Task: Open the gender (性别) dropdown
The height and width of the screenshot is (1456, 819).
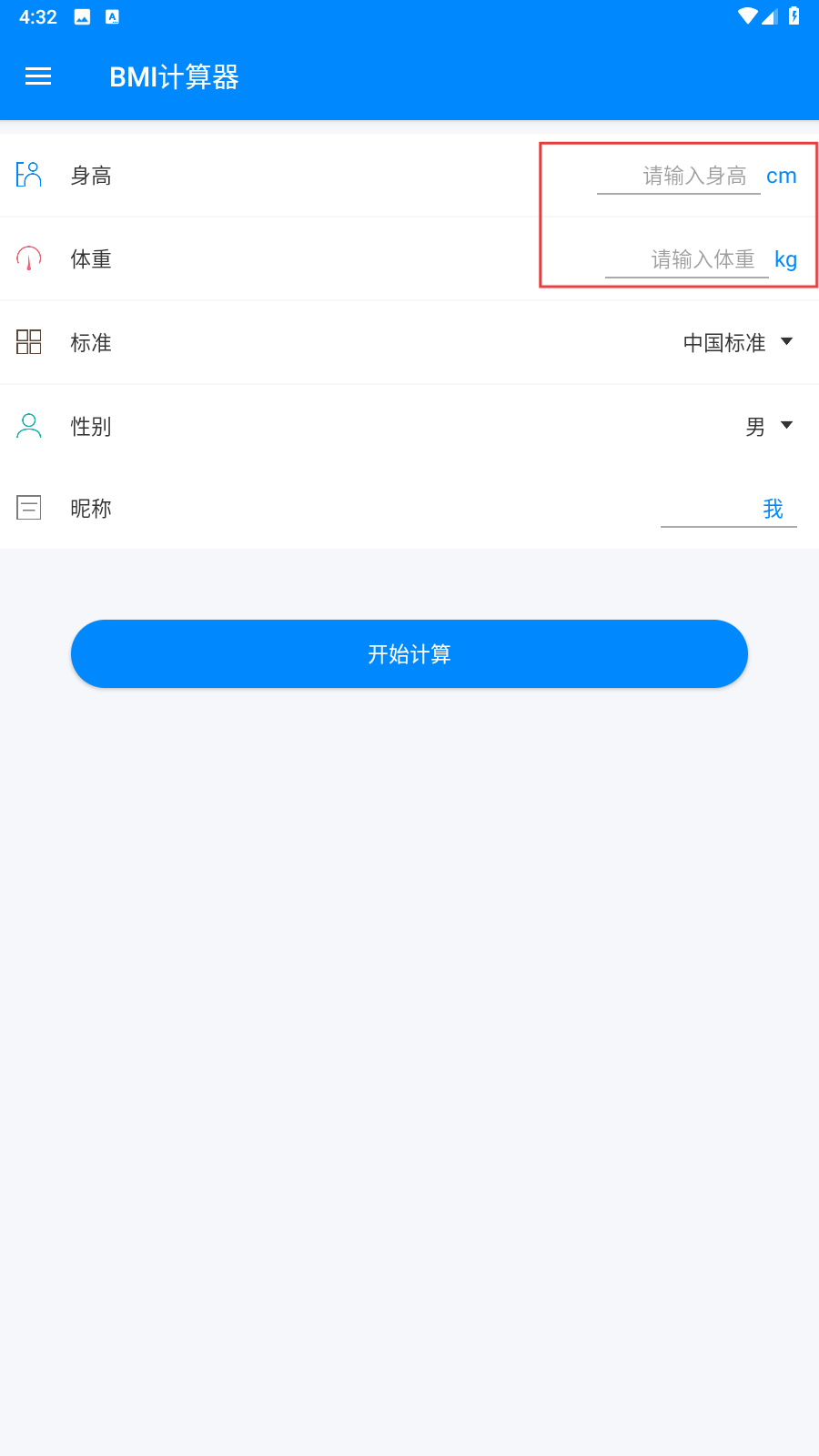Action: coord(769,426)
